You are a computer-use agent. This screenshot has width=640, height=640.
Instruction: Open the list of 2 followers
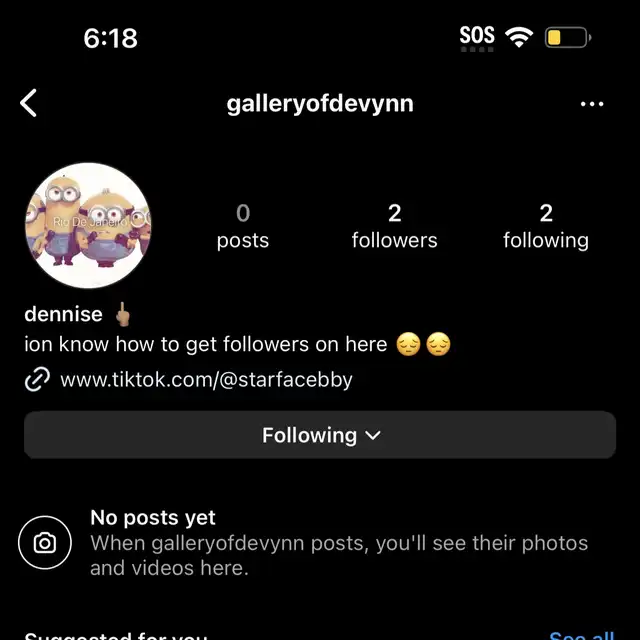tap(394, 226)
